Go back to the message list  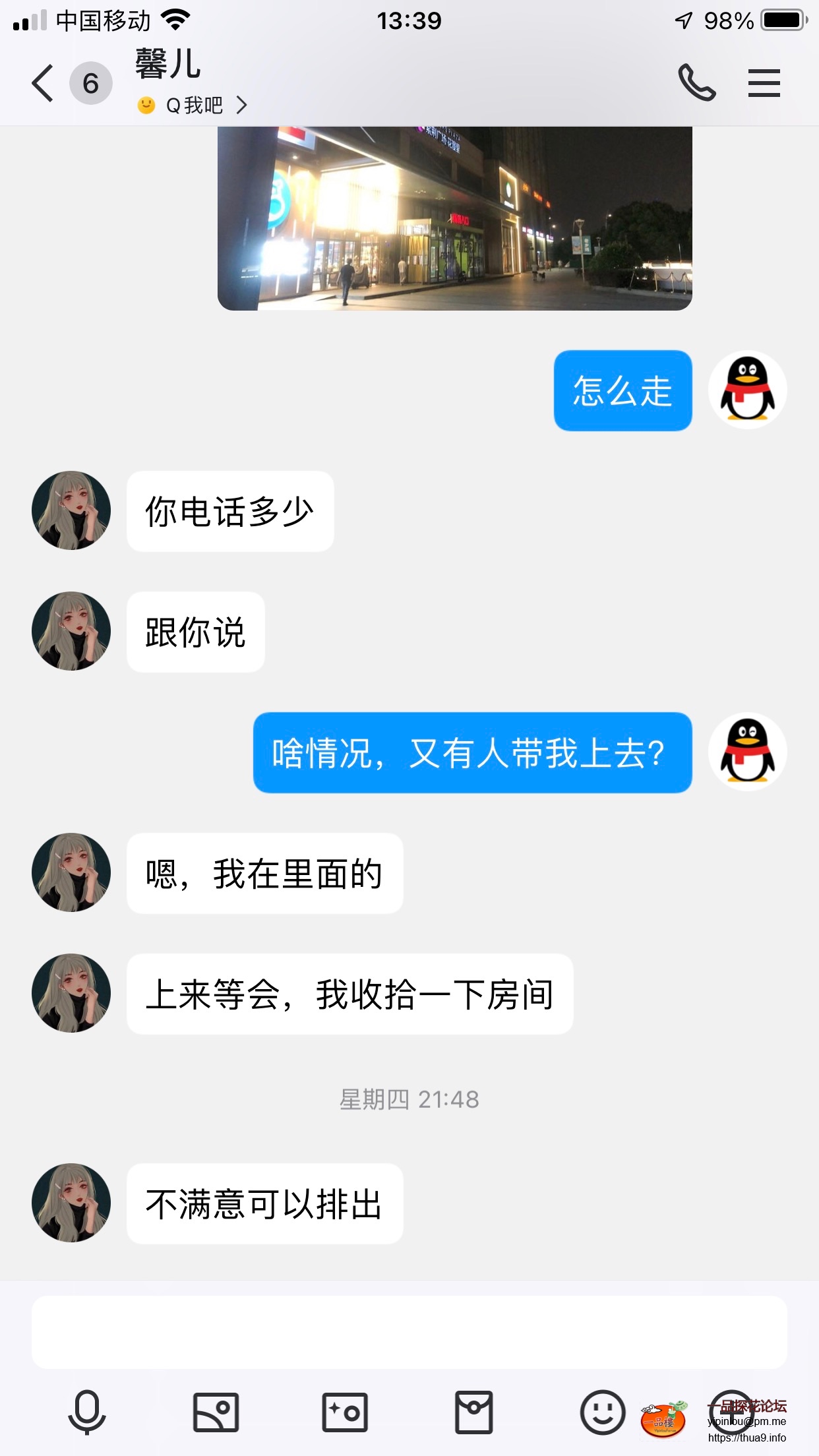pos(44,84)
